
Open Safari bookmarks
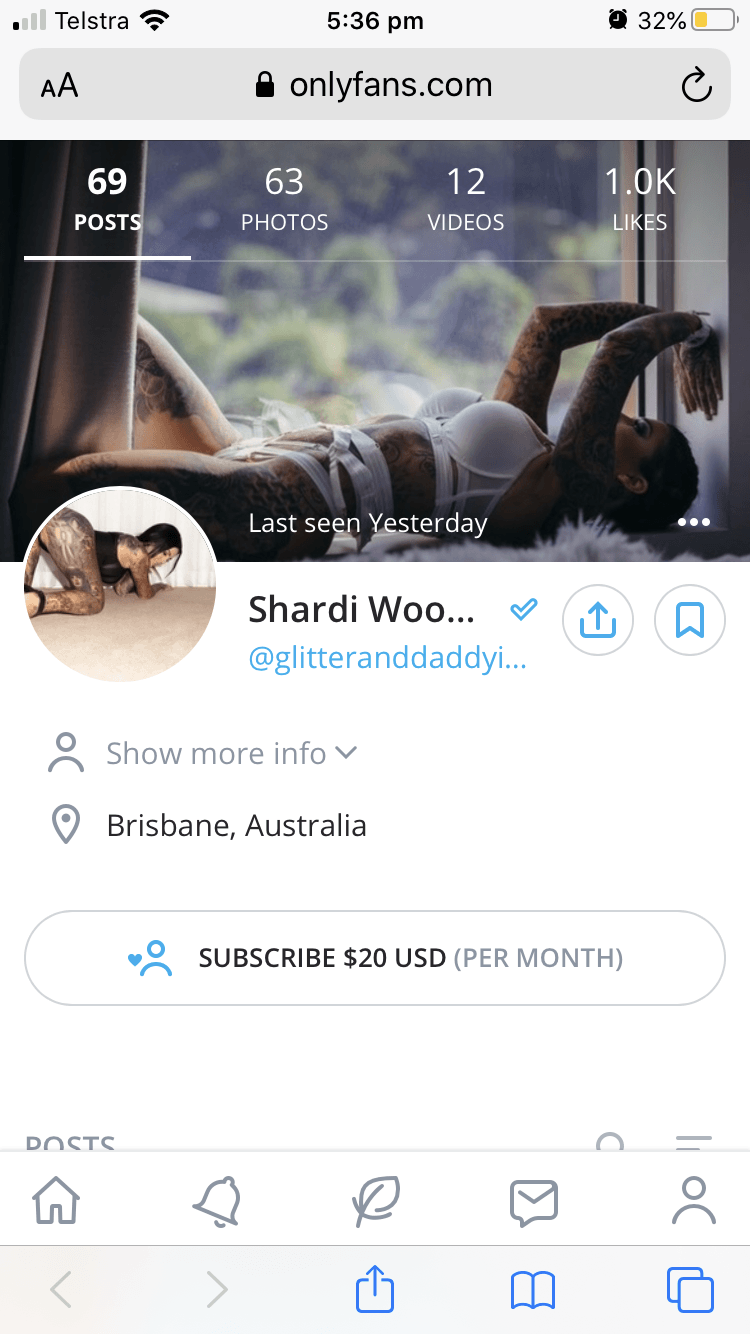click(x=532, y=1290)
